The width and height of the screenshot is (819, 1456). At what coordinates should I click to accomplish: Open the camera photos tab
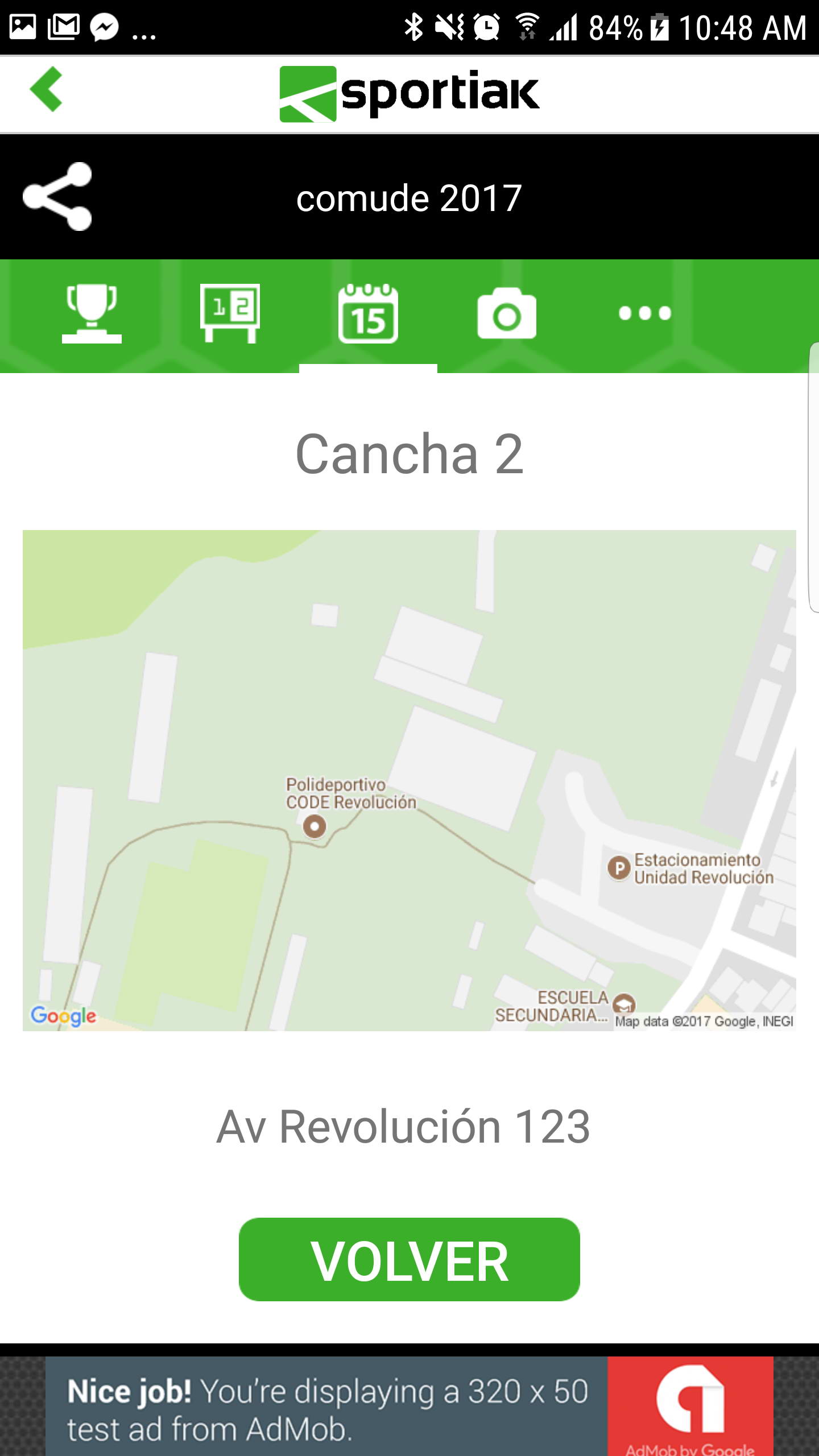(x=506, y=316)
